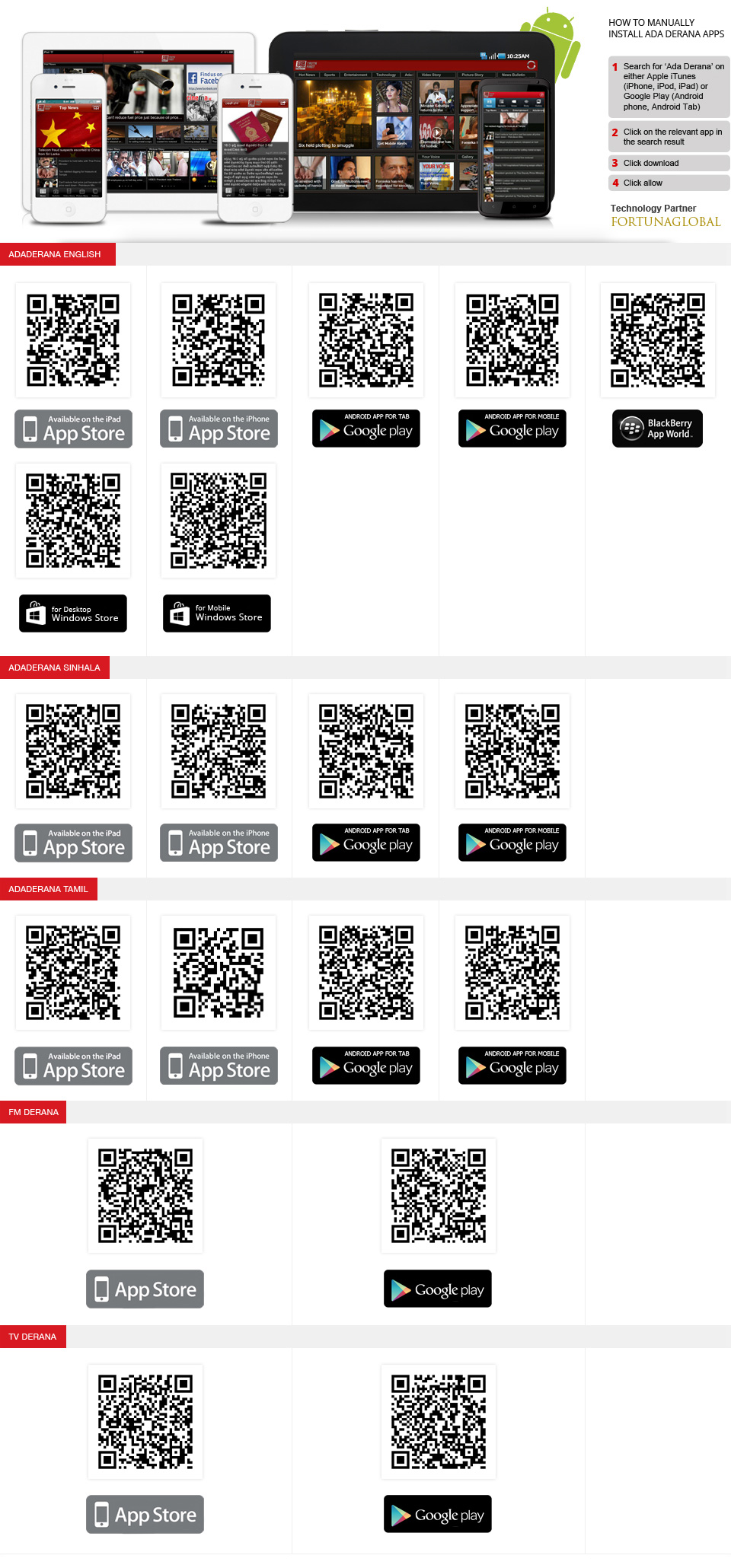Viewport: 731px width, 1568px height.
Task: Select Adaderana Tamil iPad App Store badge
Action: tap(73, 1066)
